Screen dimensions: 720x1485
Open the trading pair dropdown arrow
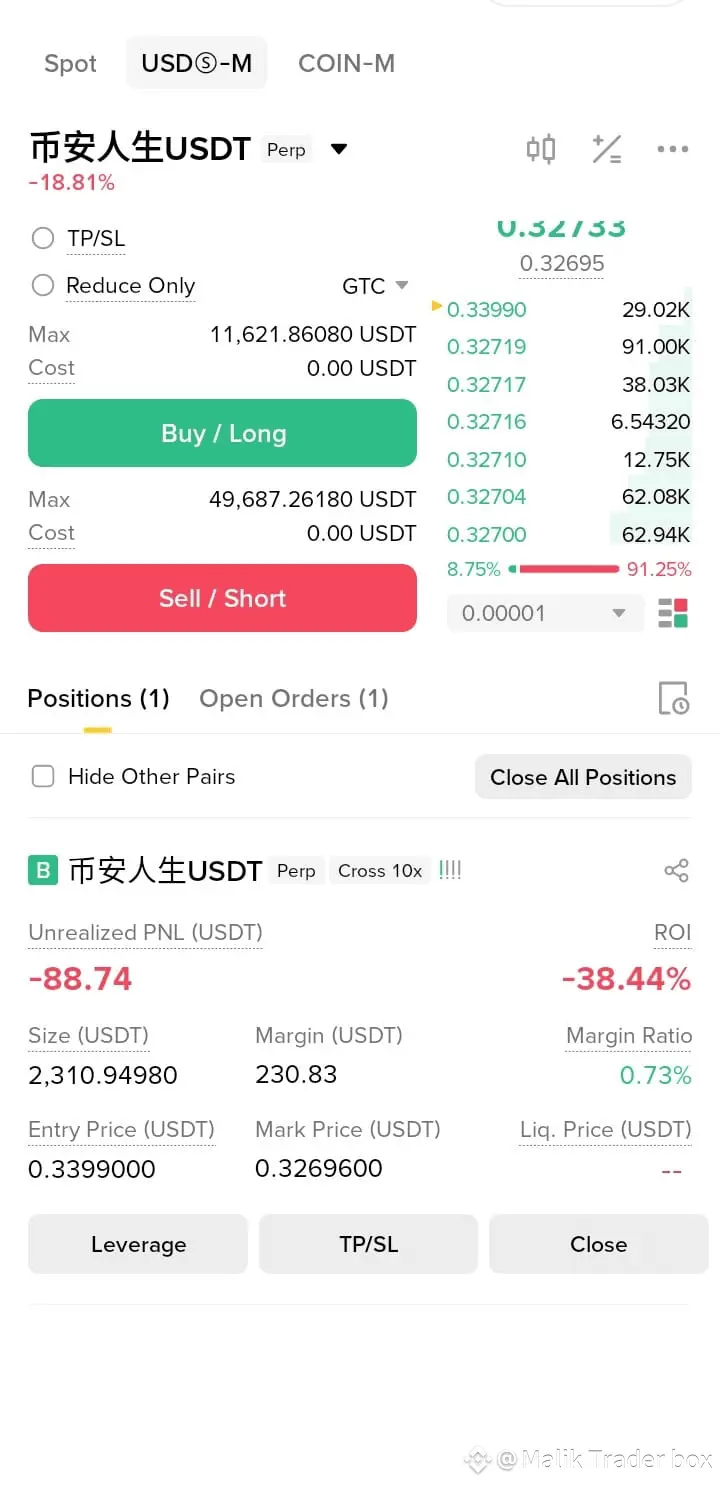[339, 150]
